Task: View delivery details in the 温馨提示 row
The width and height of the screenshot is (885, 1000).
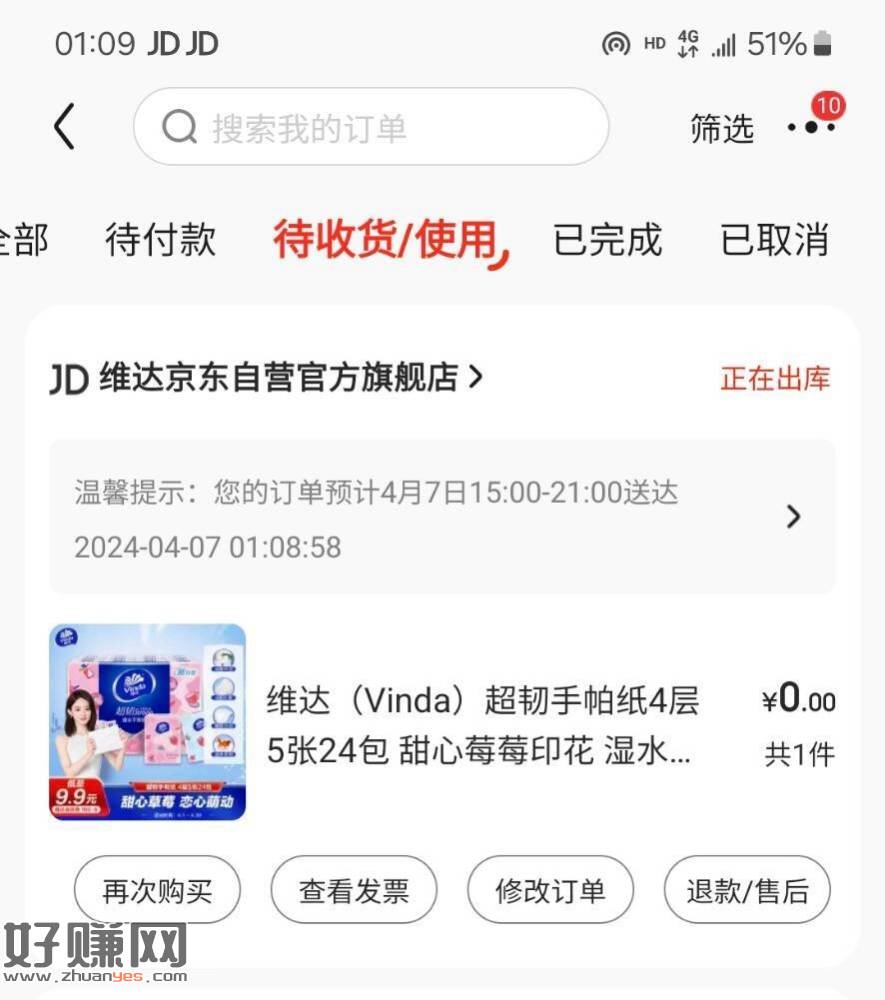Action: (x=442, y=517)
